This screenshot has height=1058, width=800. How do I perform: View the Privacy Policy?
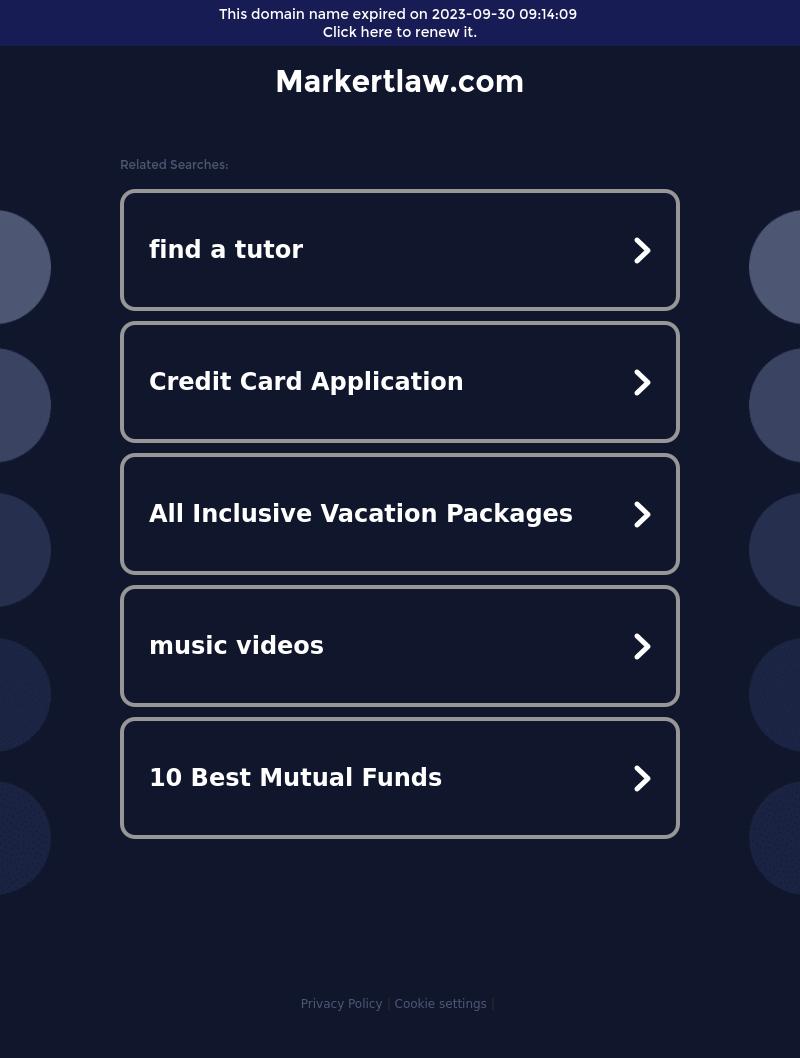tap(341, 1004)
